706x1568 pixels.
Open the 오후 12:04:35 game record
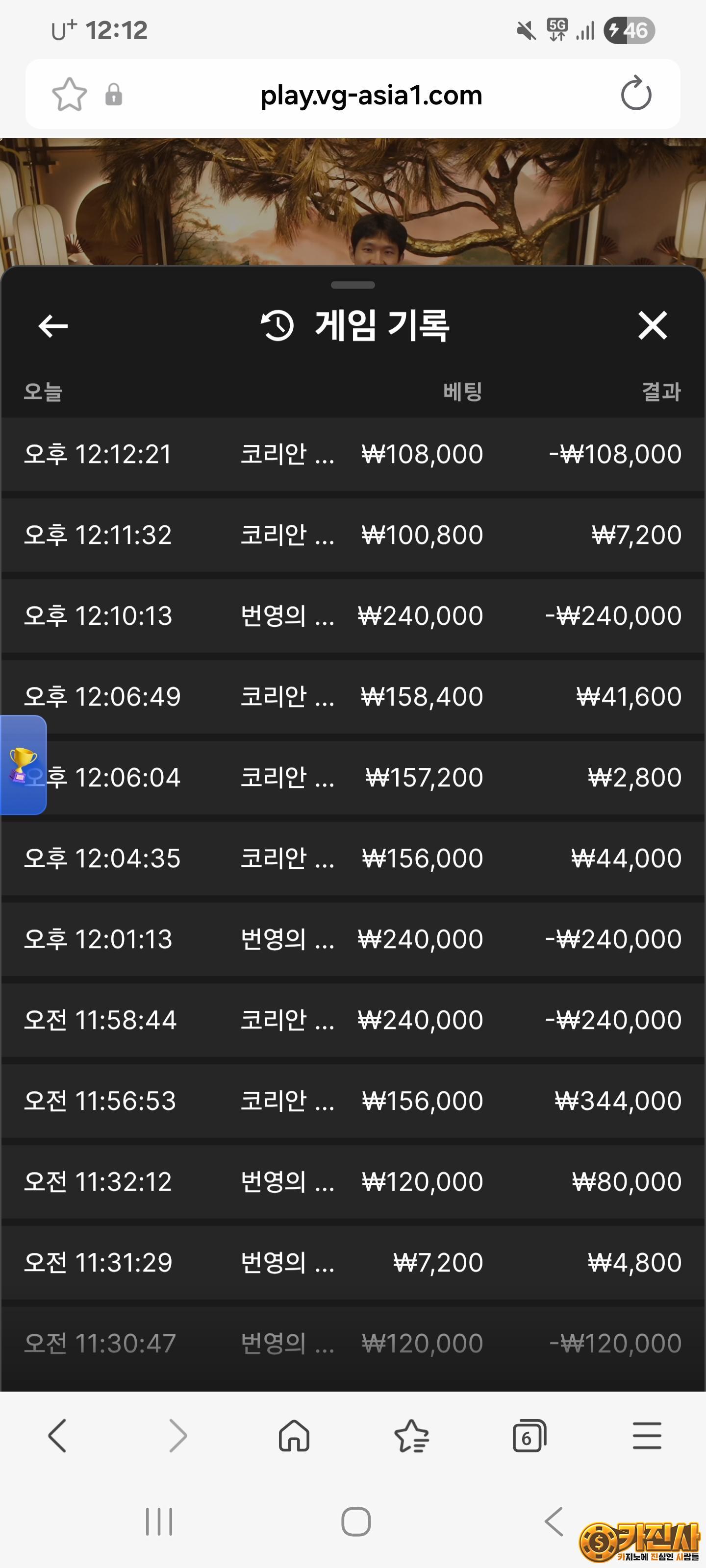353,858
